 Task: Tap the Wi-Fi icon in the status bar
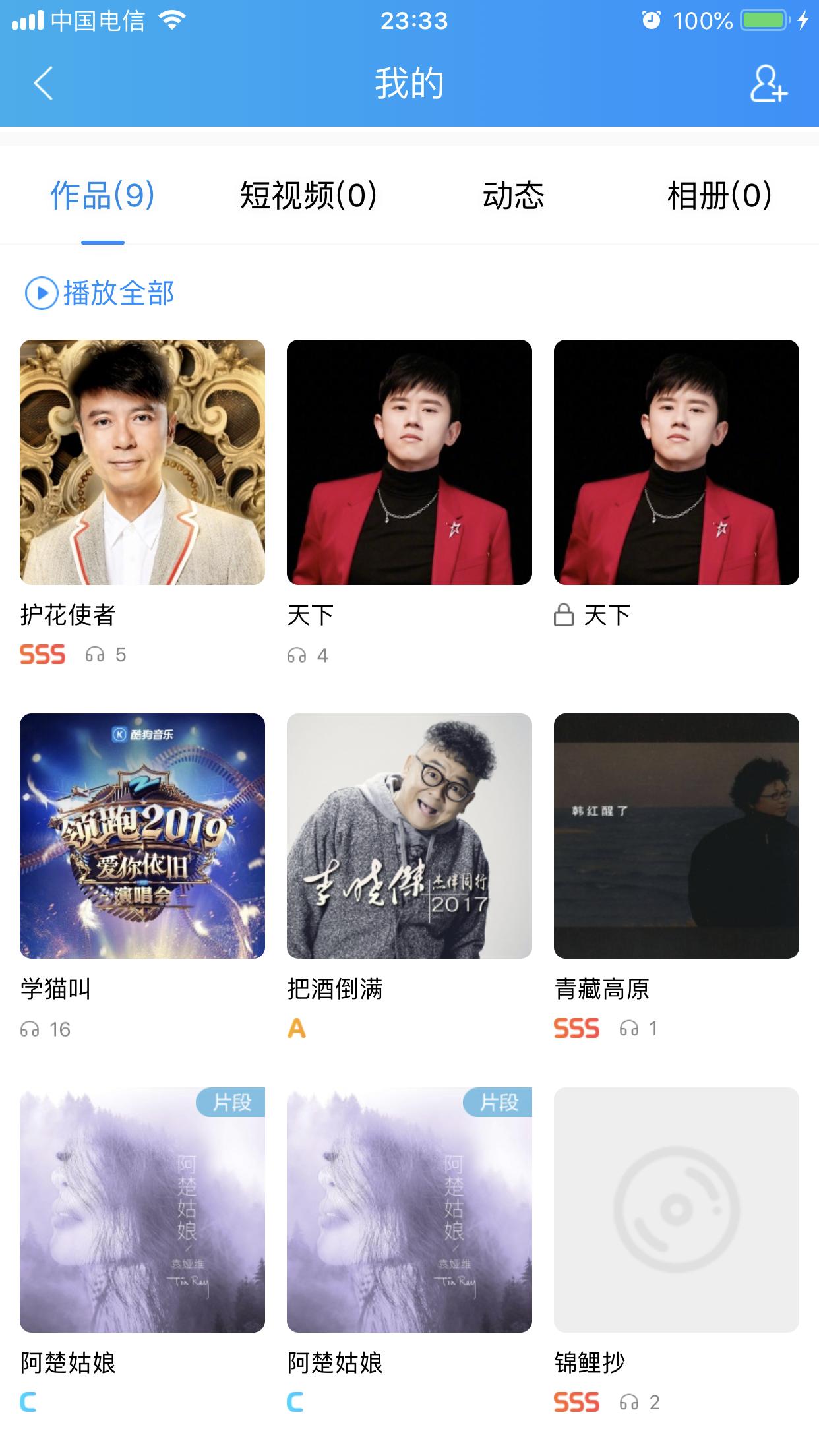171,19
